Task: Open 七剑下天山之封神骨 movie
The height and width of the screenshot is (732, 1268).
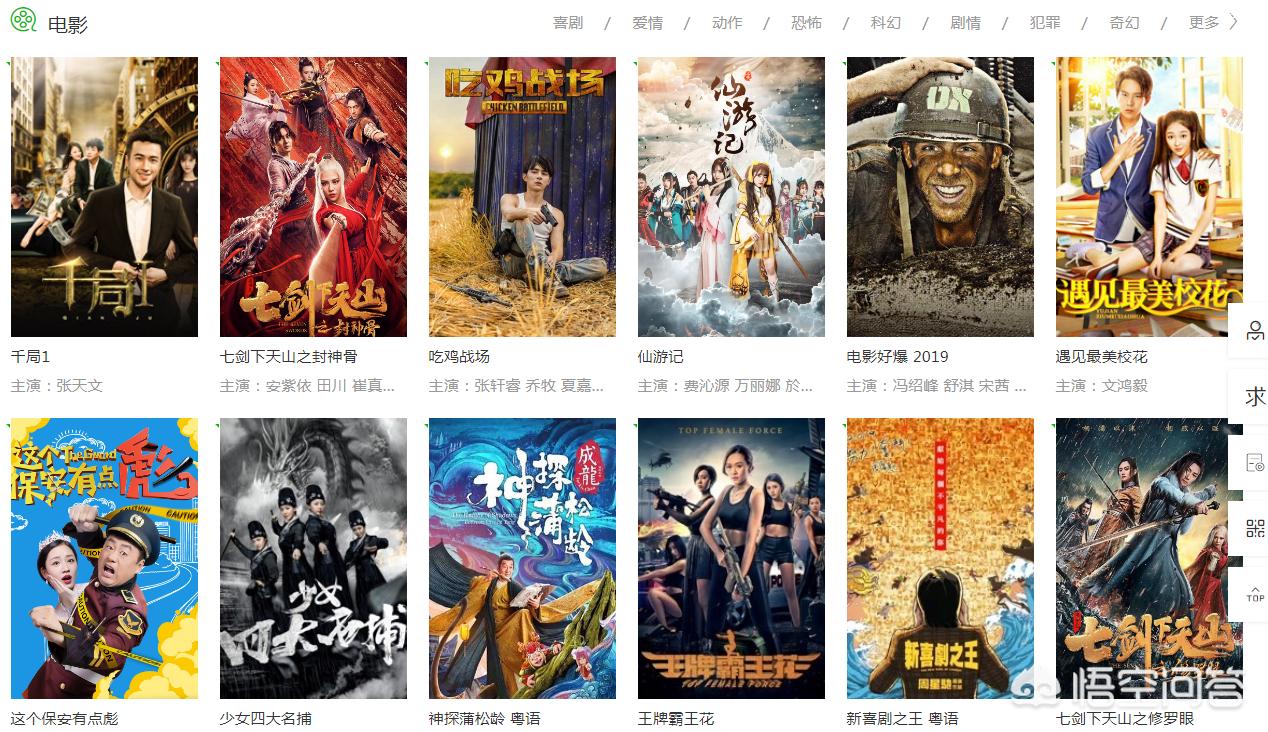Action: 313,197
